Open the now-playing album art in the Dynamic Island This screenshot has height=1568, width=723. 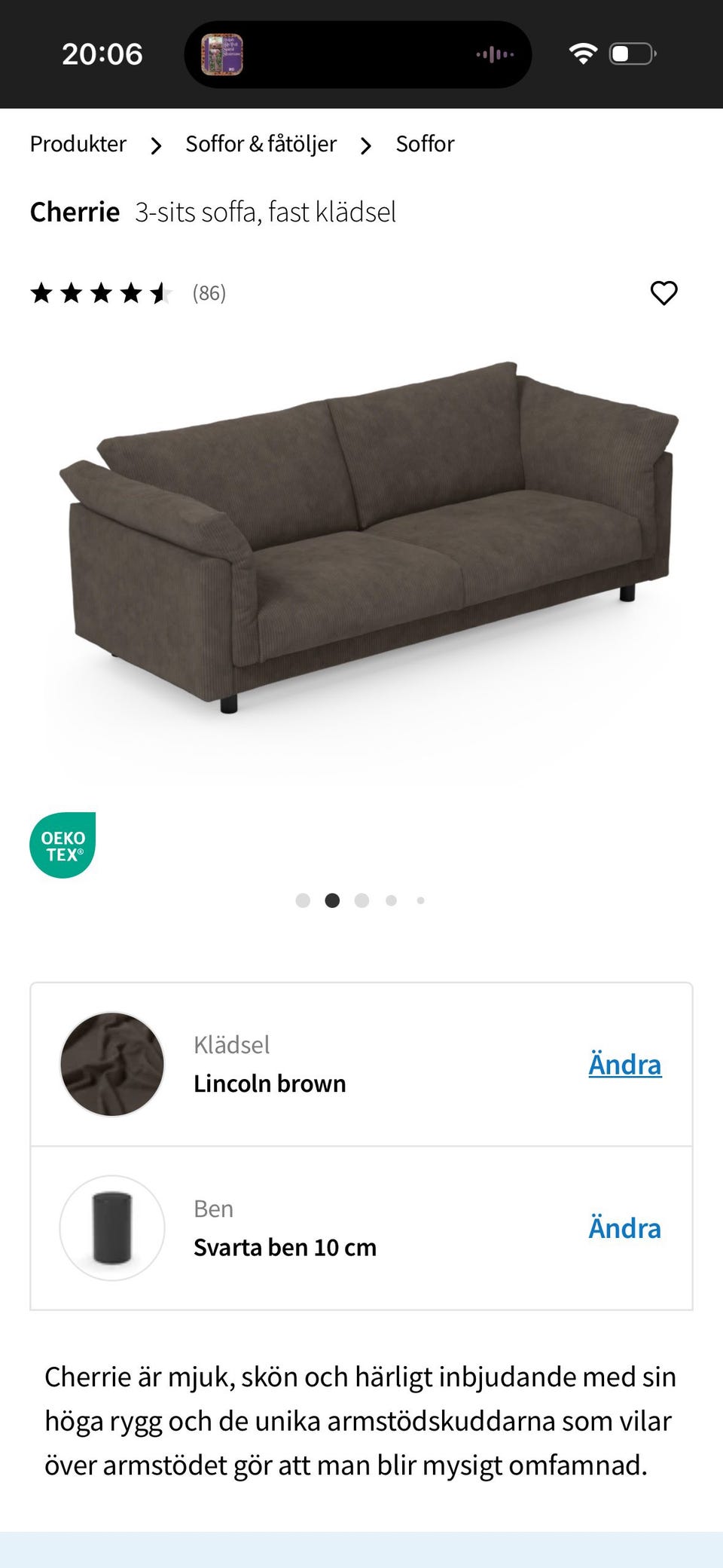coord(222,54)
